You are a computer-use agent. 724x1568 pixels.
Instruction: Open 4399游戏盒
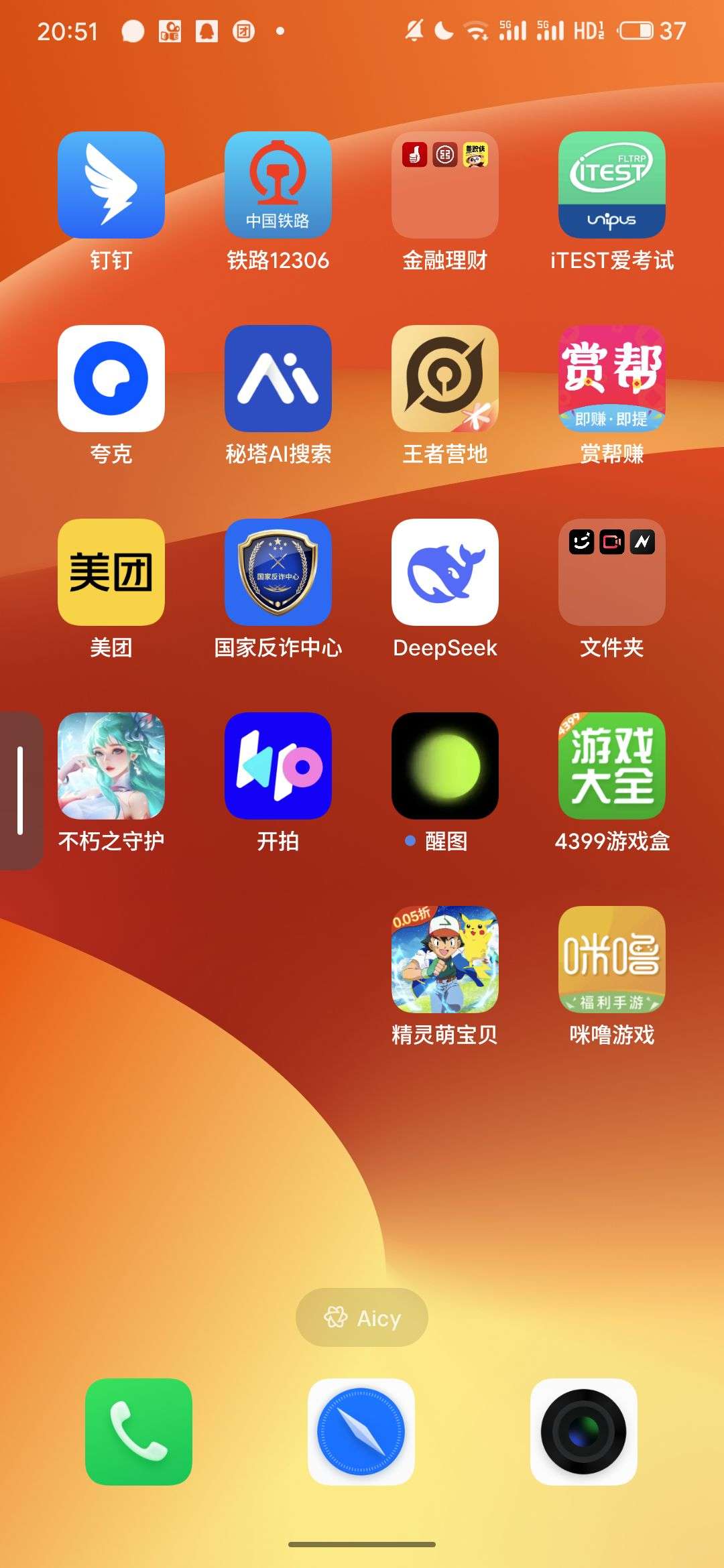[x=612, y=766]
